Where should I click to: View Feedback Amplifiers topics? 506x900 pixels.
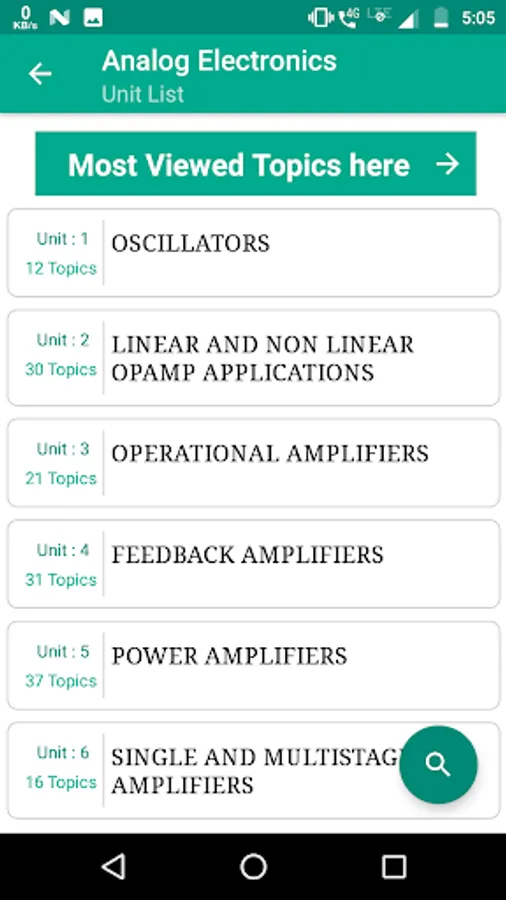(254, 564)
